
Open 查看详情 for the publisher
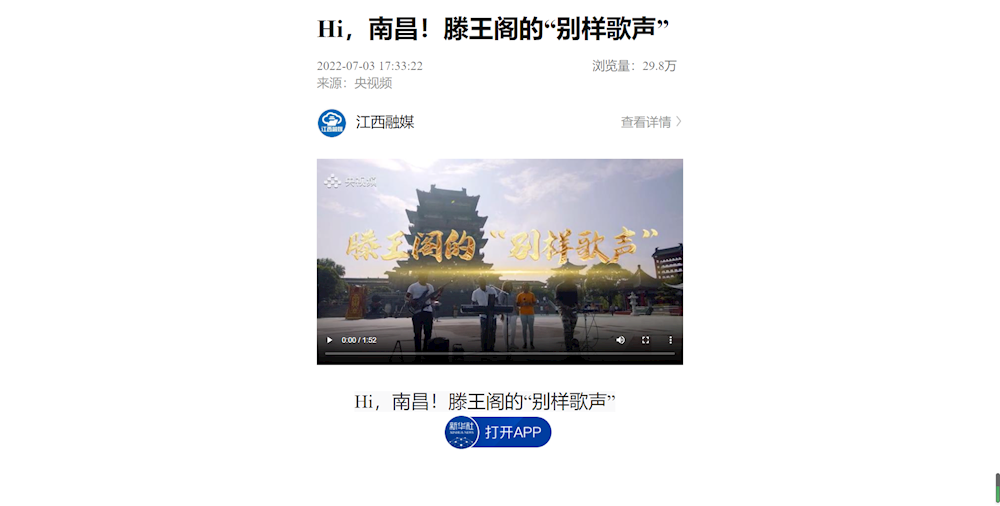(651, 122)
